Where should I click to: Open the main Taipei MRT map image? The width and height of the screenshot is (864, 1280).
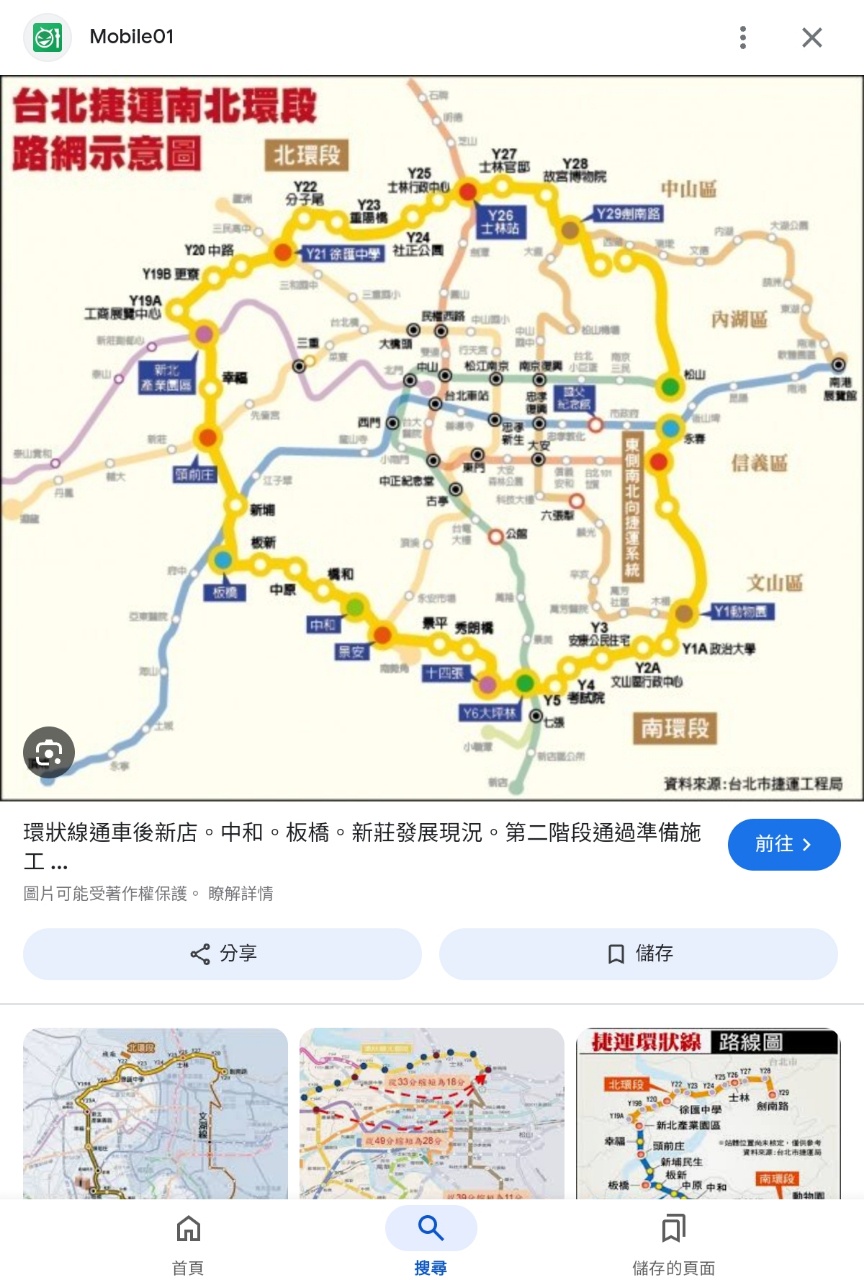pos(432,438)
